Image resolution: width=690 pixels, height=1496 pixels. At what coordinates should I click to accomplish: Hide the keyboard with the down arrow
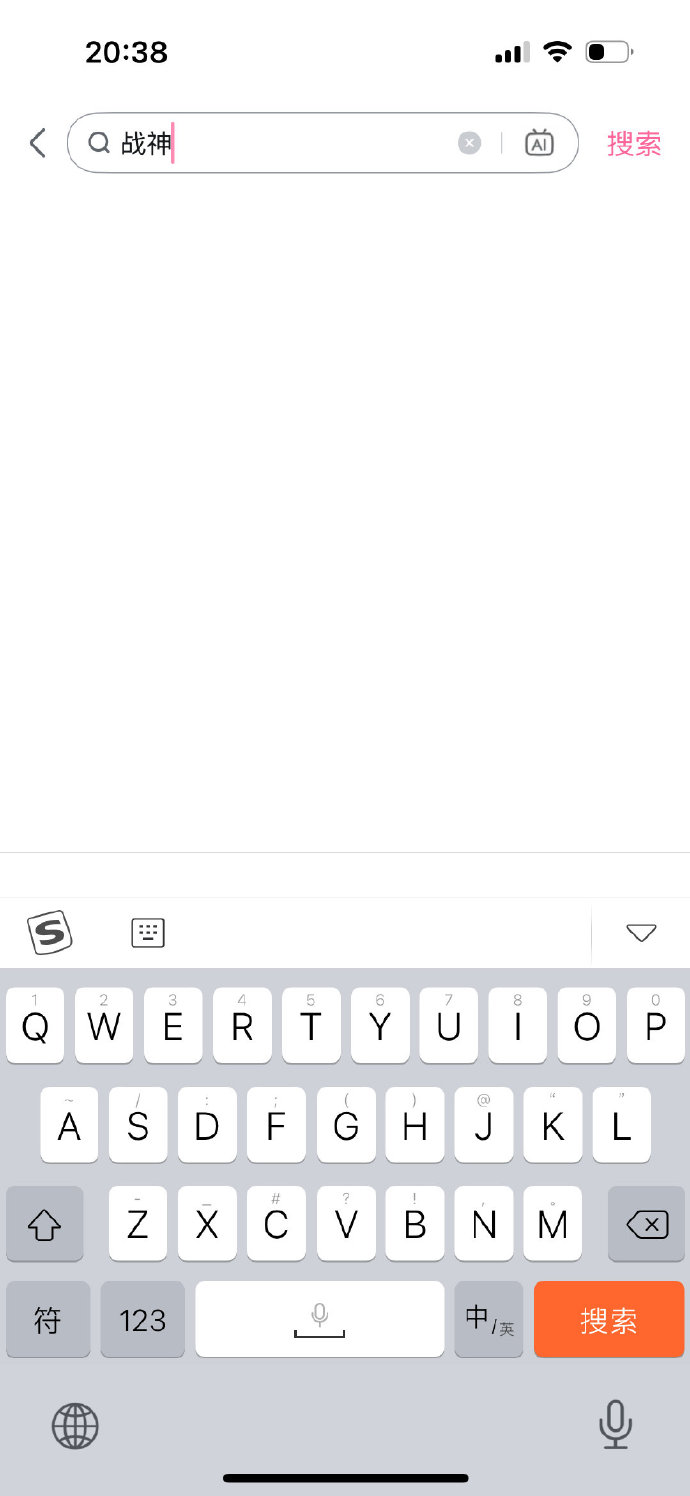tap(640, 933)
